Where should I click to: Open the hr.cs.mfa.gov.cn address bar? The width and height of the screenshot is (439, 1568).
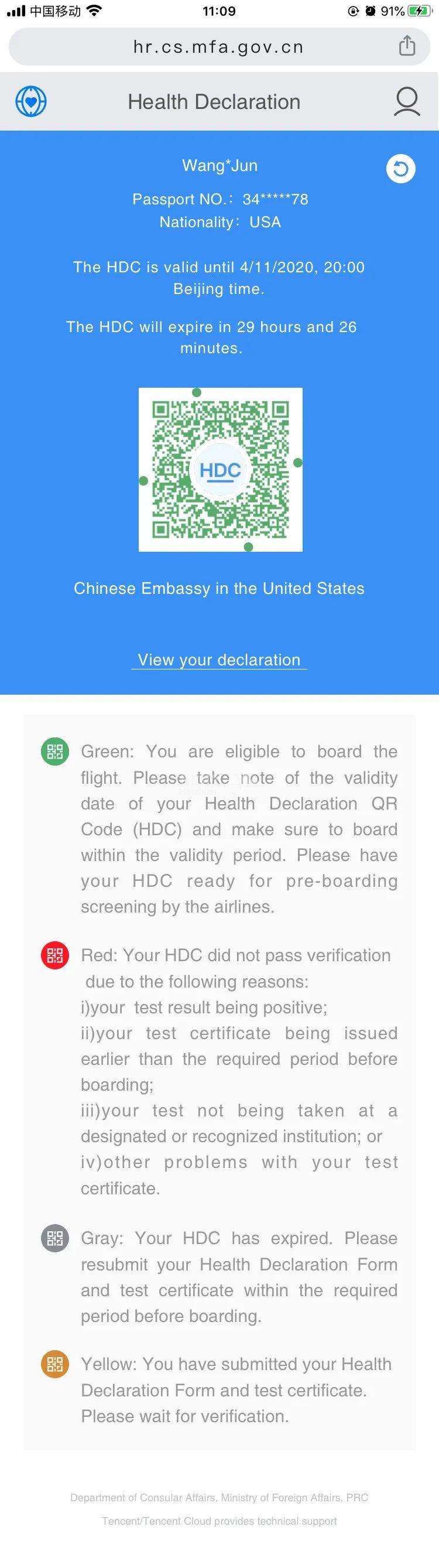(218, 47)
